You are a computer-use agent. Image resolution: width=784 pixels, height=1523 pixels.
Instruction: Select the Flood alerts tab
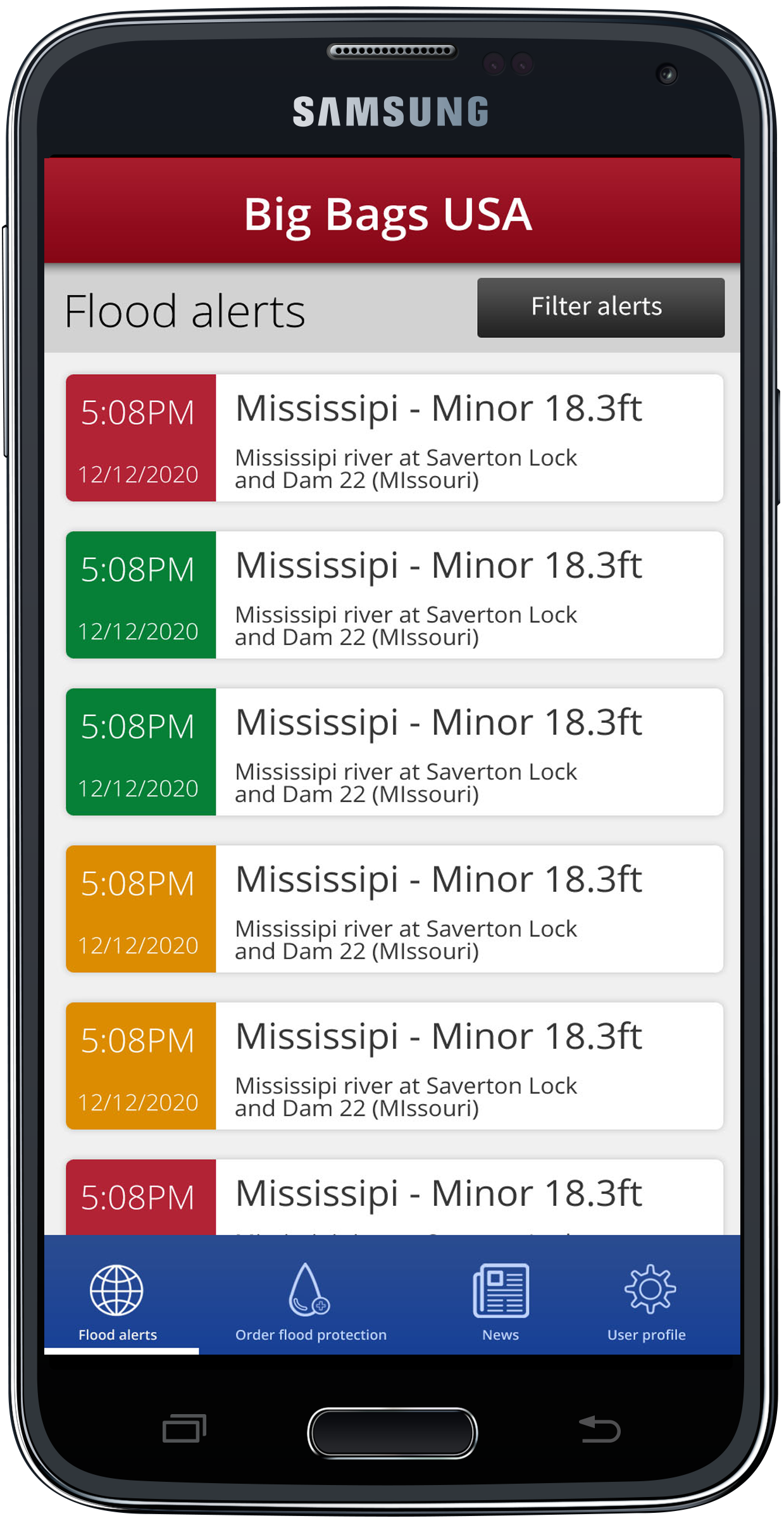pyautogui.click(x=118, y=1303)
